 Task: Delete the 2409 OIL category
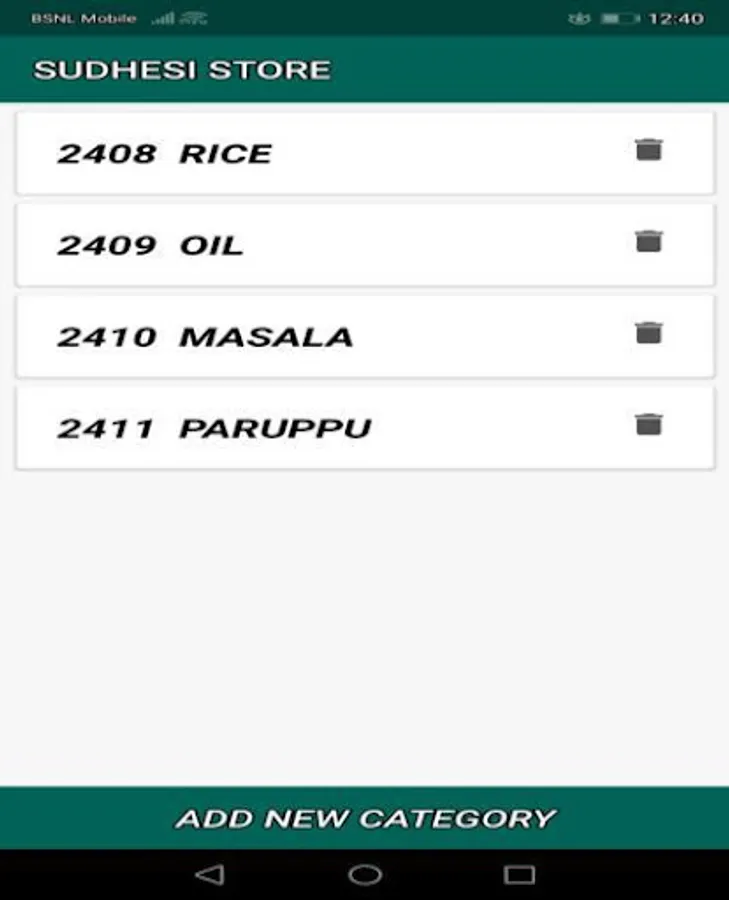click(x=649, y=241)
